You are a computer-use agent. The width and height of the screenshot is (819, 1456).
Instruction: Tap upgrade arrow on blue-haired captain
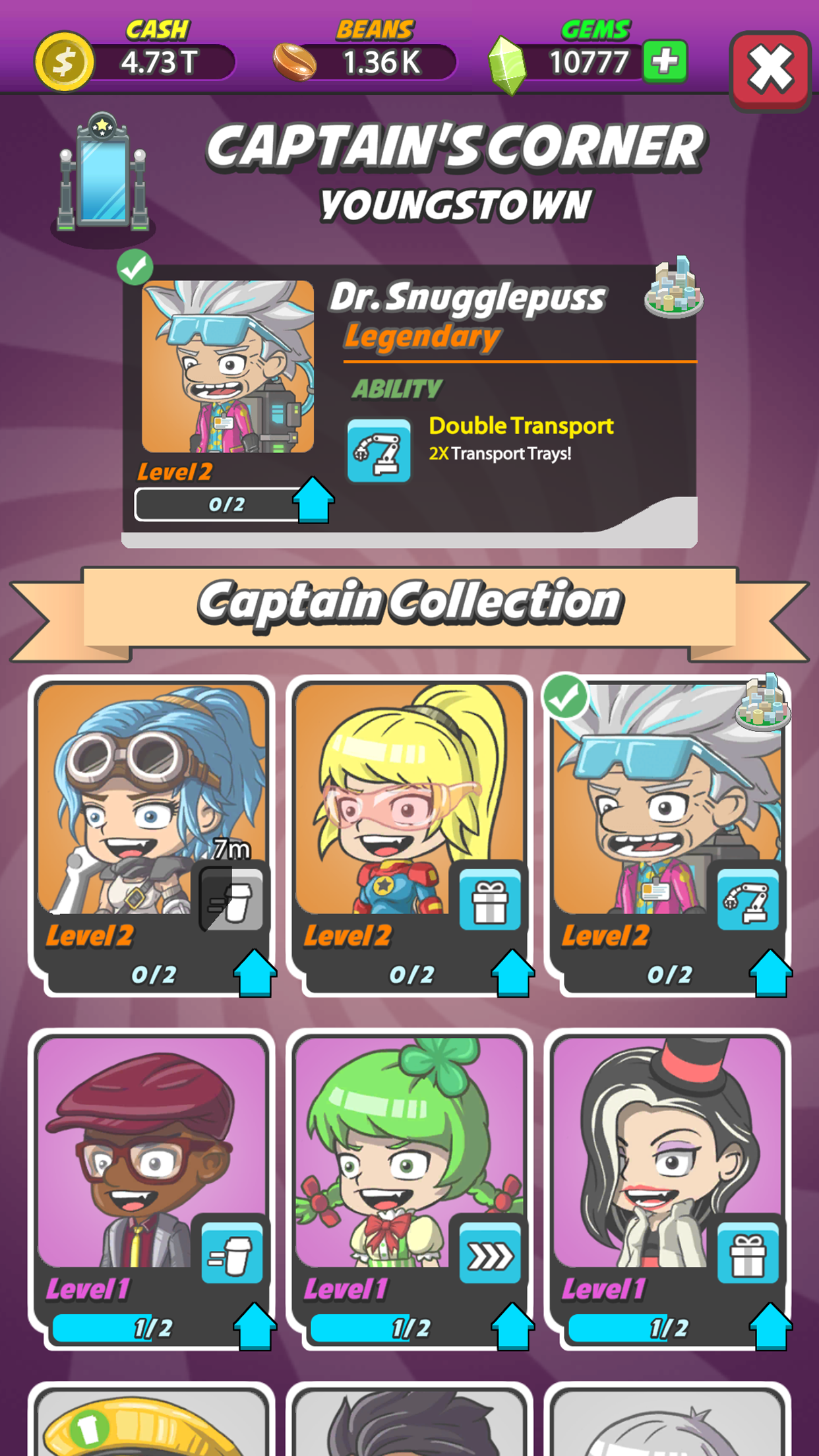click(x=255, y=973)
